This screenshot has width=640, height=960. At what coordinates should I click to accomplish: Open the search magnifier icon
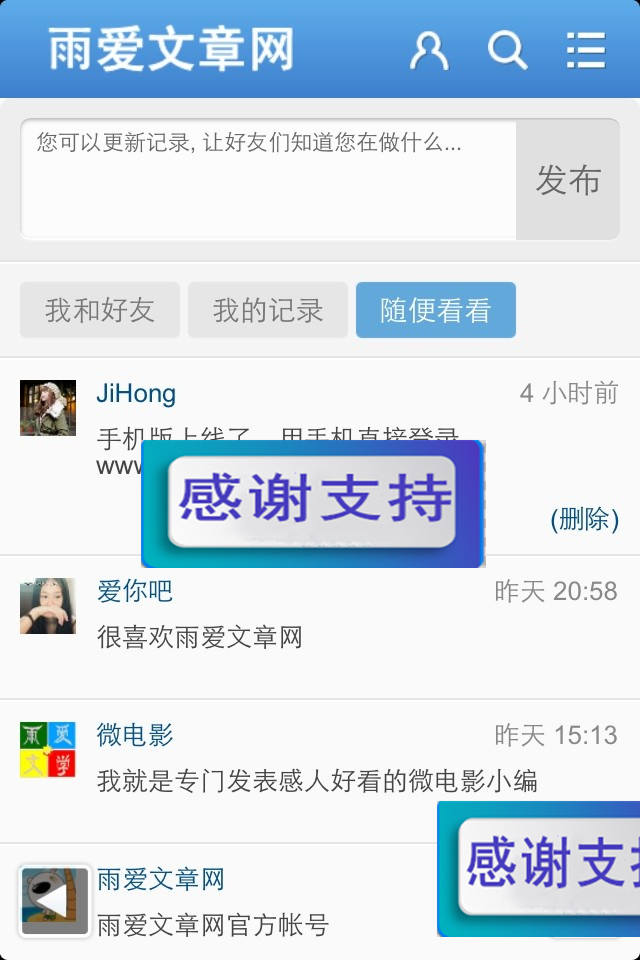[507, 49]
